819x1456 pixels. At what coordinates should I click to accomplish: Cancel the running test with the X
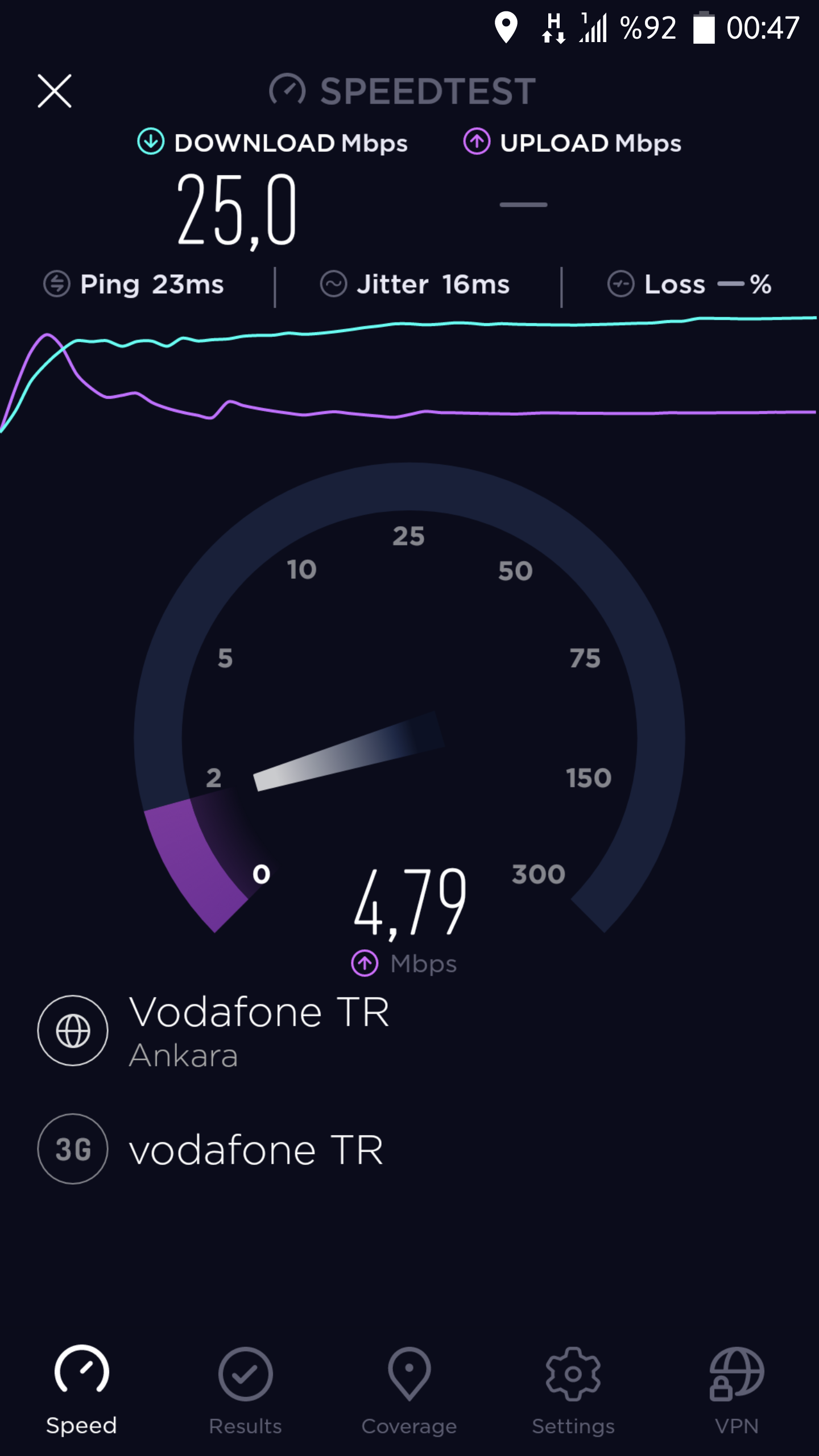click(x=55, y=91)
